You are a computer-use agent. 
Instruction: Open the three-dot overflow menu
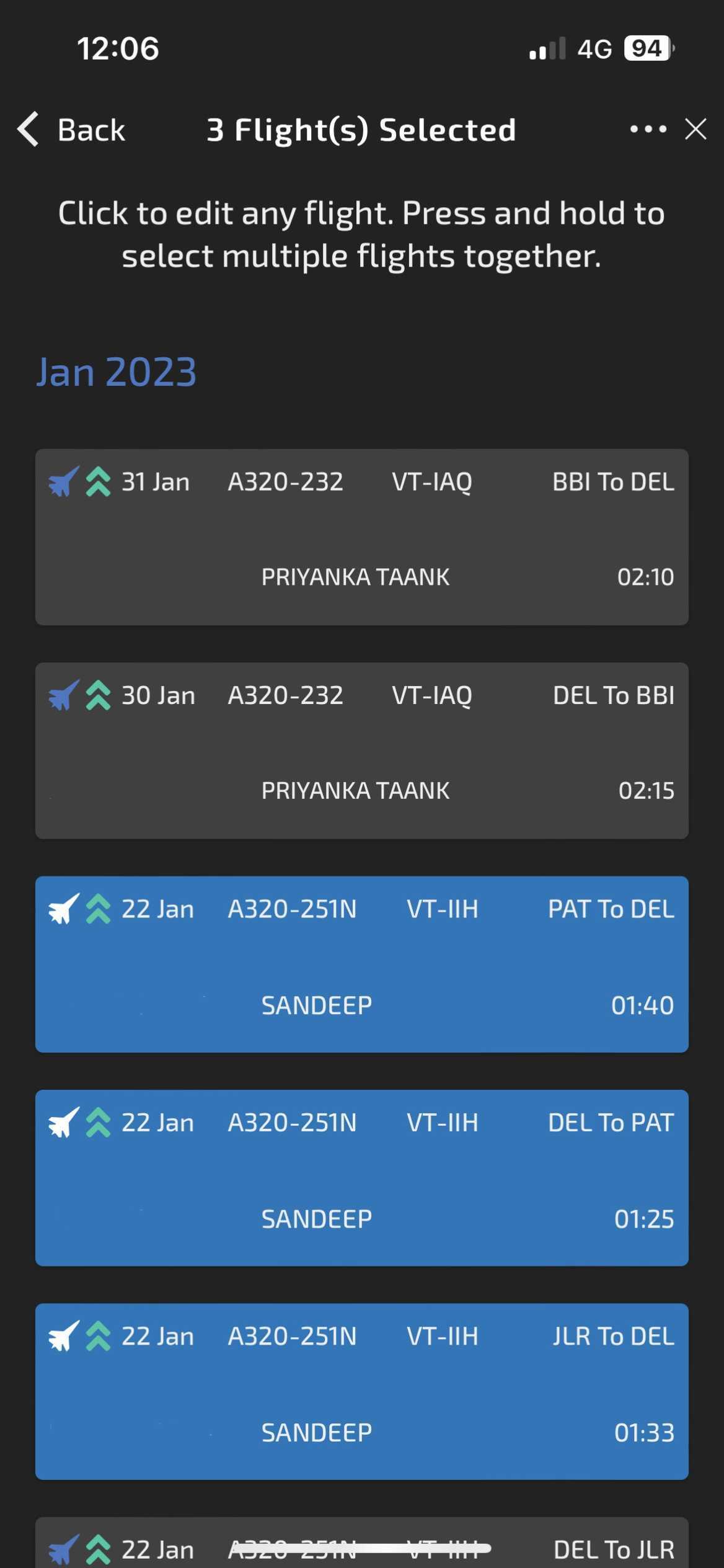[648, 130]
